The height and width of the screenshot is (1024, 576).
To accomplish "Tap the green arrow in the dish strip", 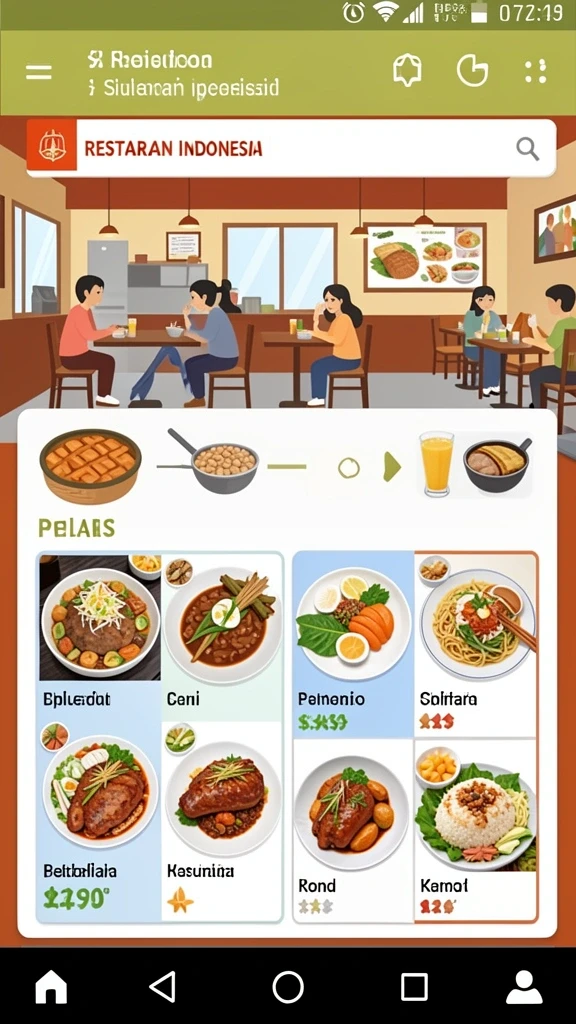I will [x=391, y=467].
